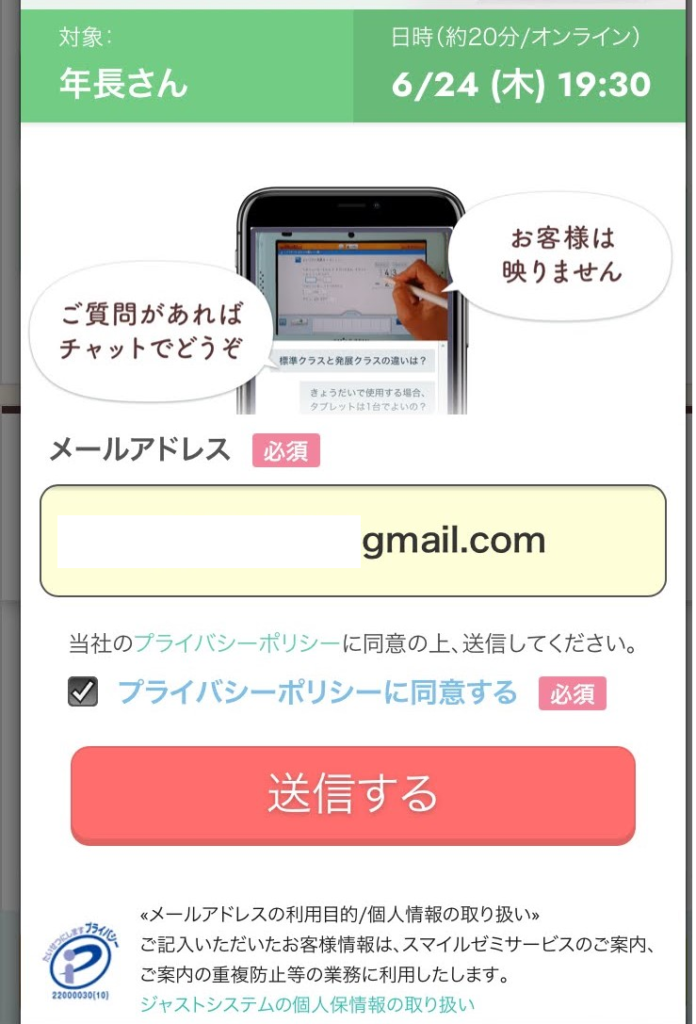This screenshot has height=1024, width=696.
Task: Tap the email address input field
Action: [x=352, y=541]
